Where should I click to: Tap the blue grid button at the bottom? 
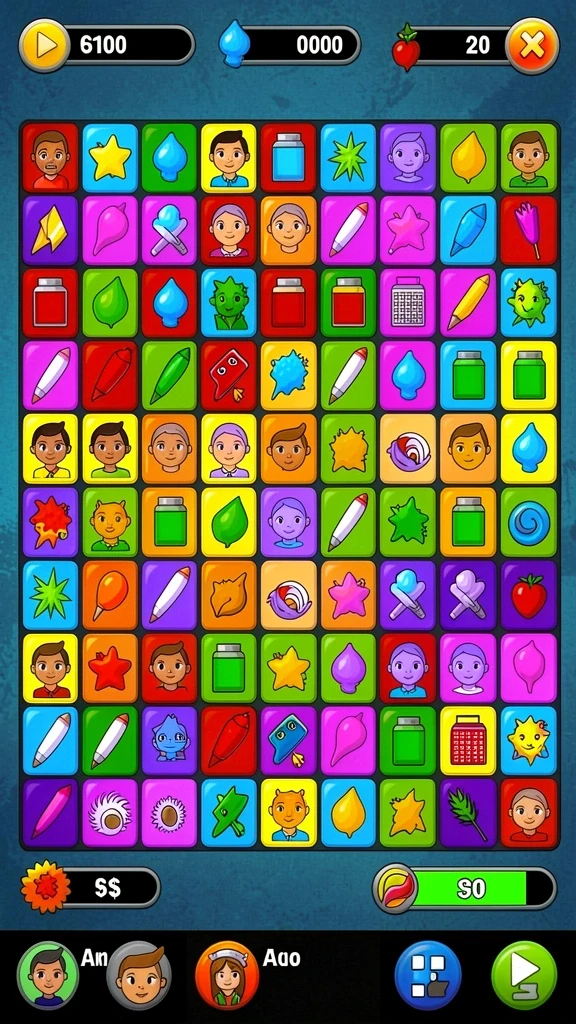pos(428,976)
